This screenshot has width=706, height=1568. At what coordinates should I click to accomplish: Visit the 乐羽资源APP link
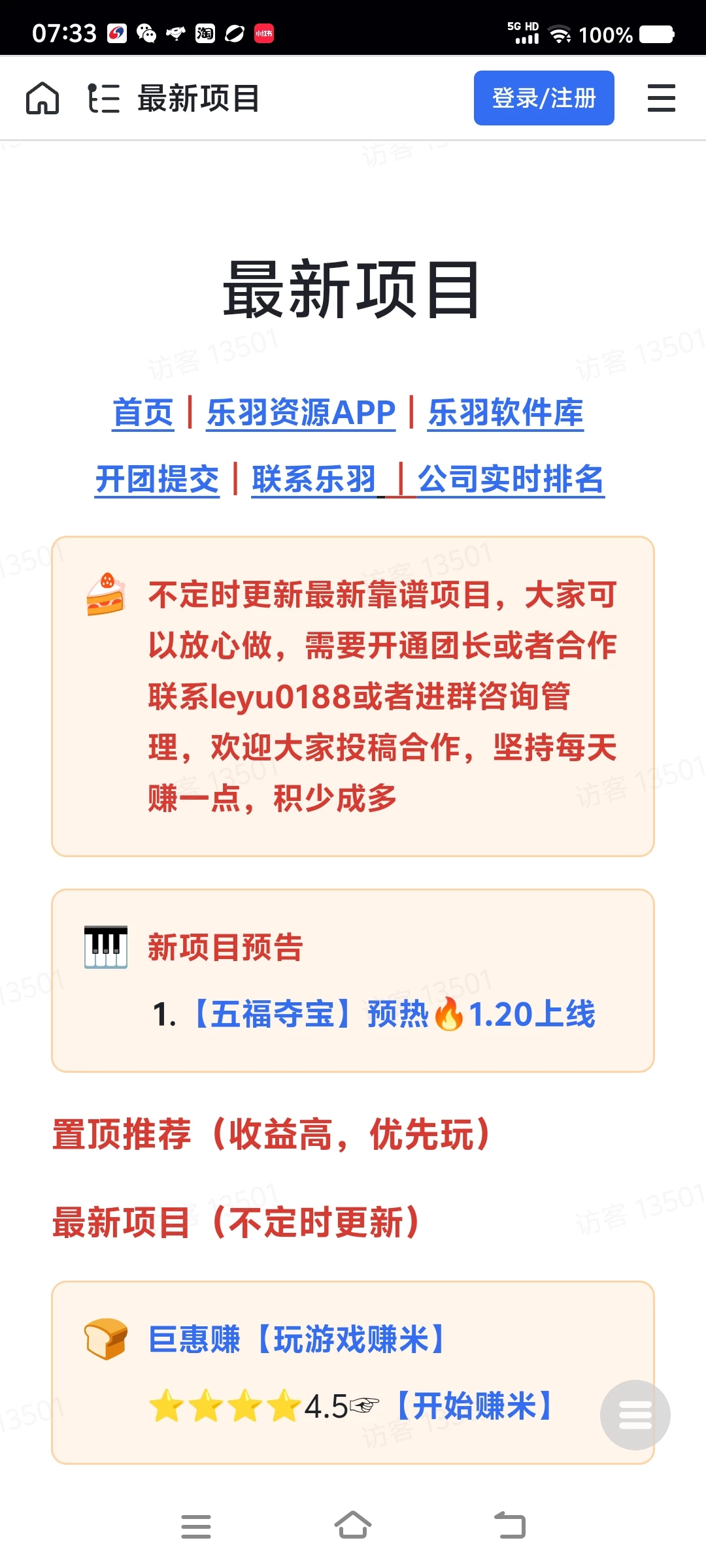click(x=301, y=413)
